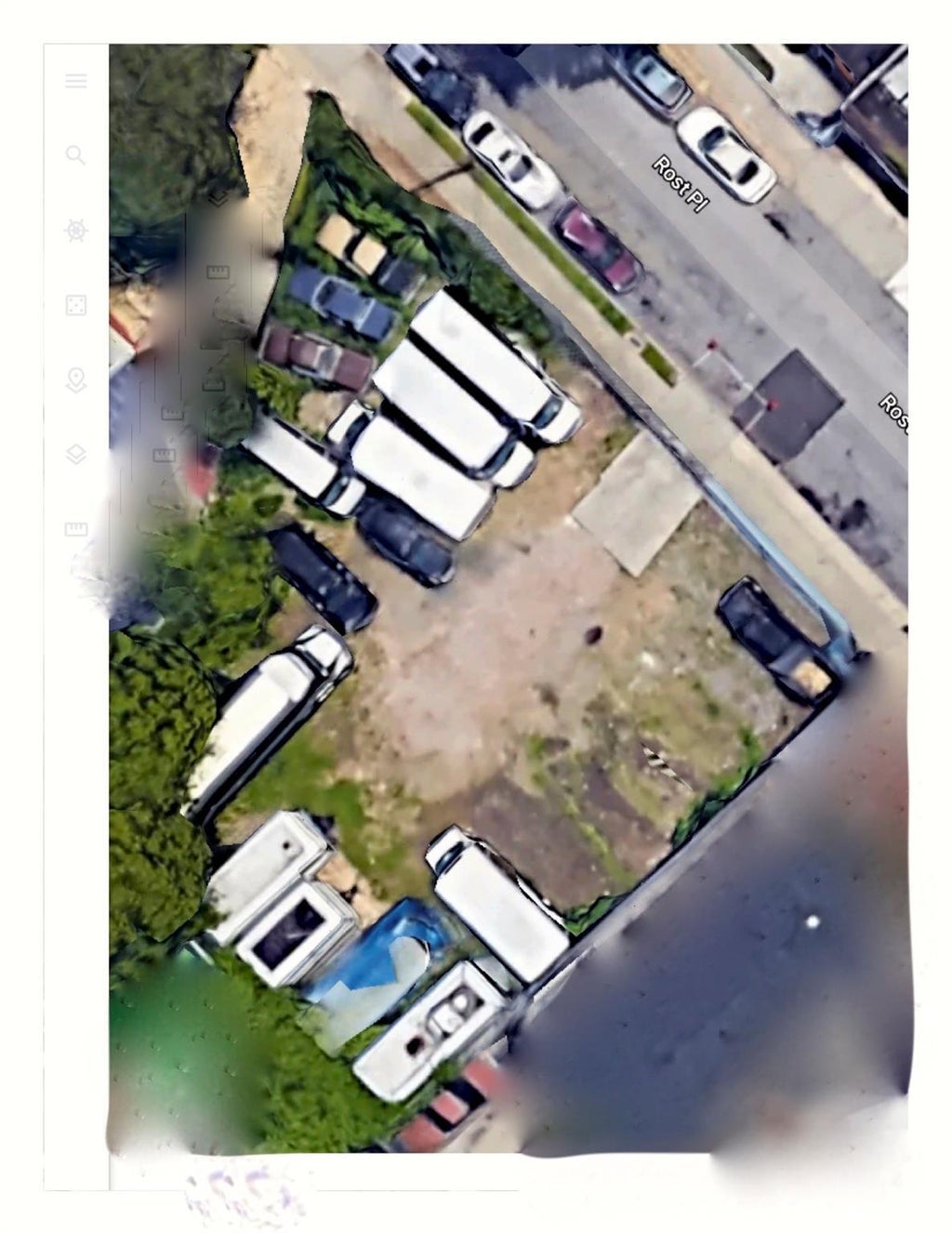Open Projects map pin icon
Image resolution: width=952 pixels, height=1233 pixels.
click(76, 379)
